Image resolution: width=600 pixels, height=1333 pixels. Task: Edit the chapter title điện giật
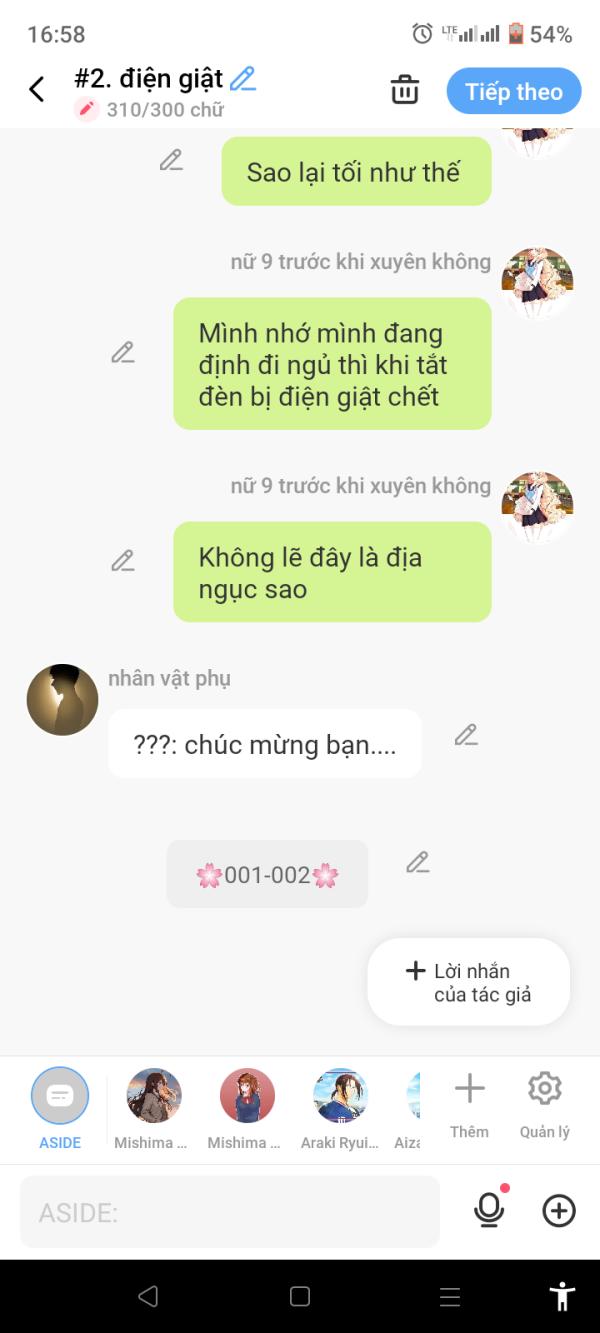tap(243, 79)
